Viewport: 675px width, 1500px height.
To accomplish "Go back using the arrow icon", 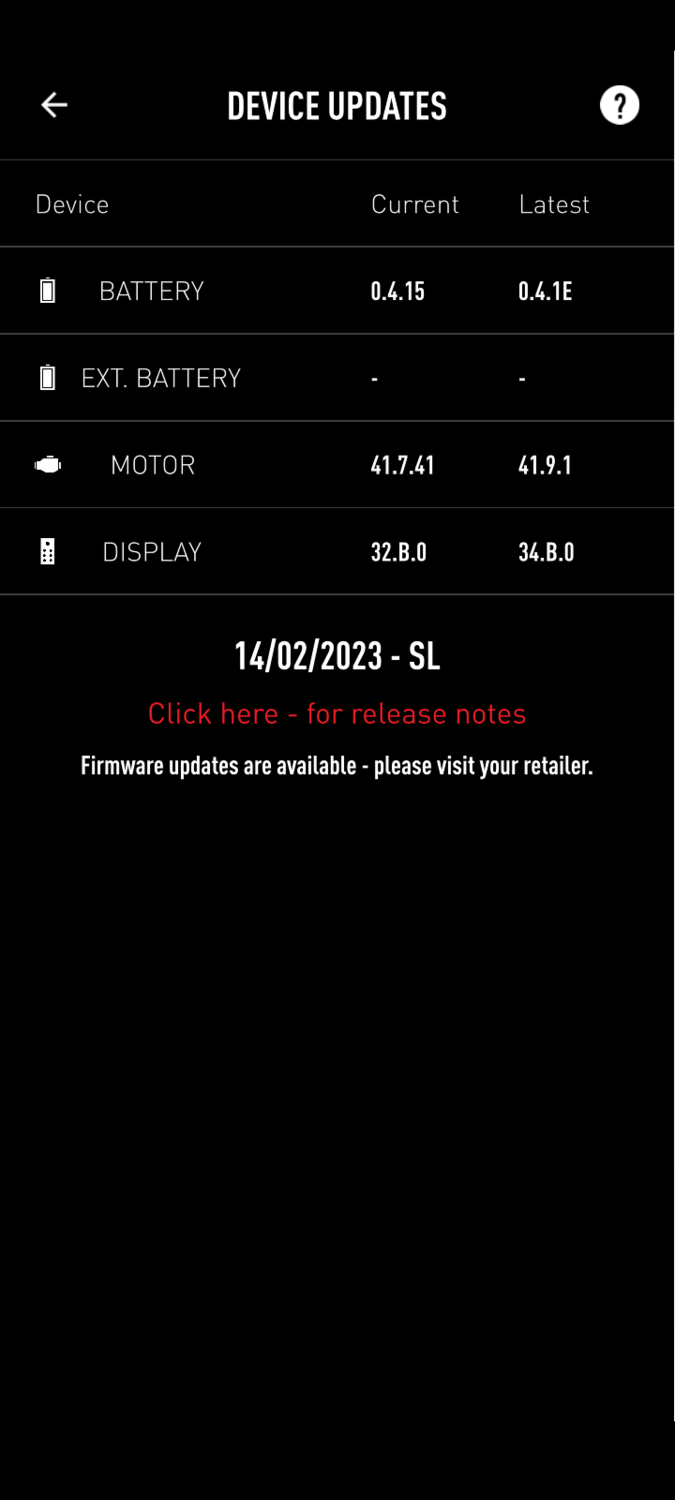I will click(54, 105).
